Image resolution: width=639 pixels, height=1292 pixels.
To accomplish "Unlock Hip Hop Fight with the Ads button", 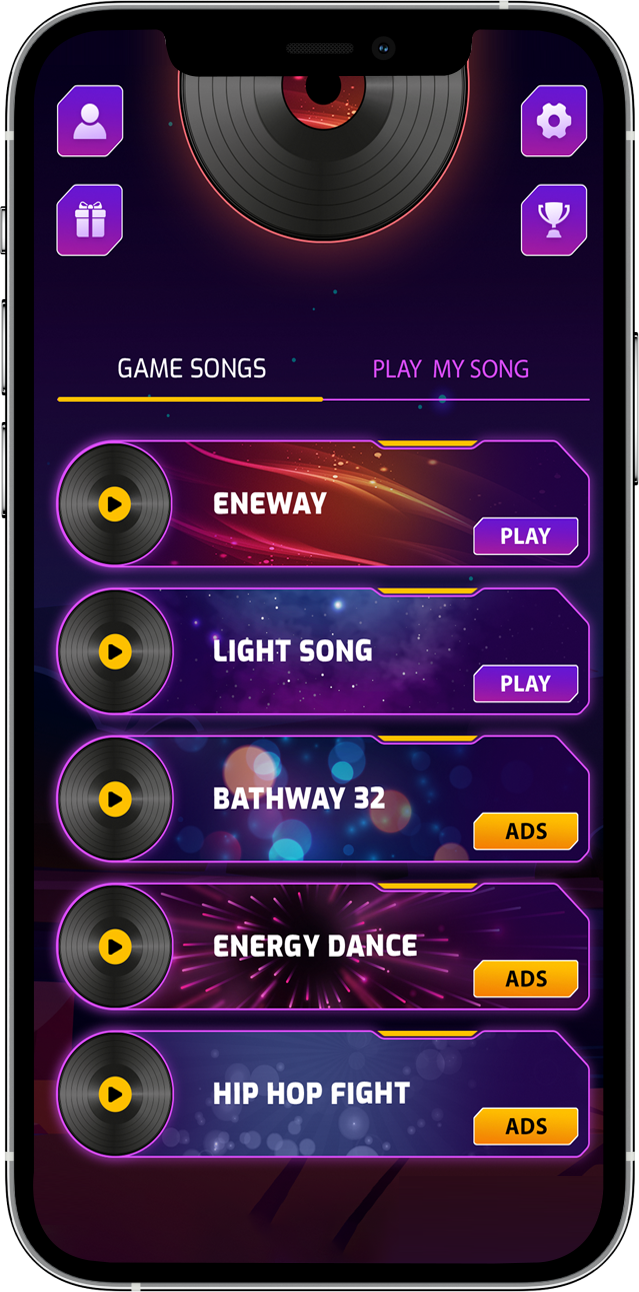I will 525,1126.
